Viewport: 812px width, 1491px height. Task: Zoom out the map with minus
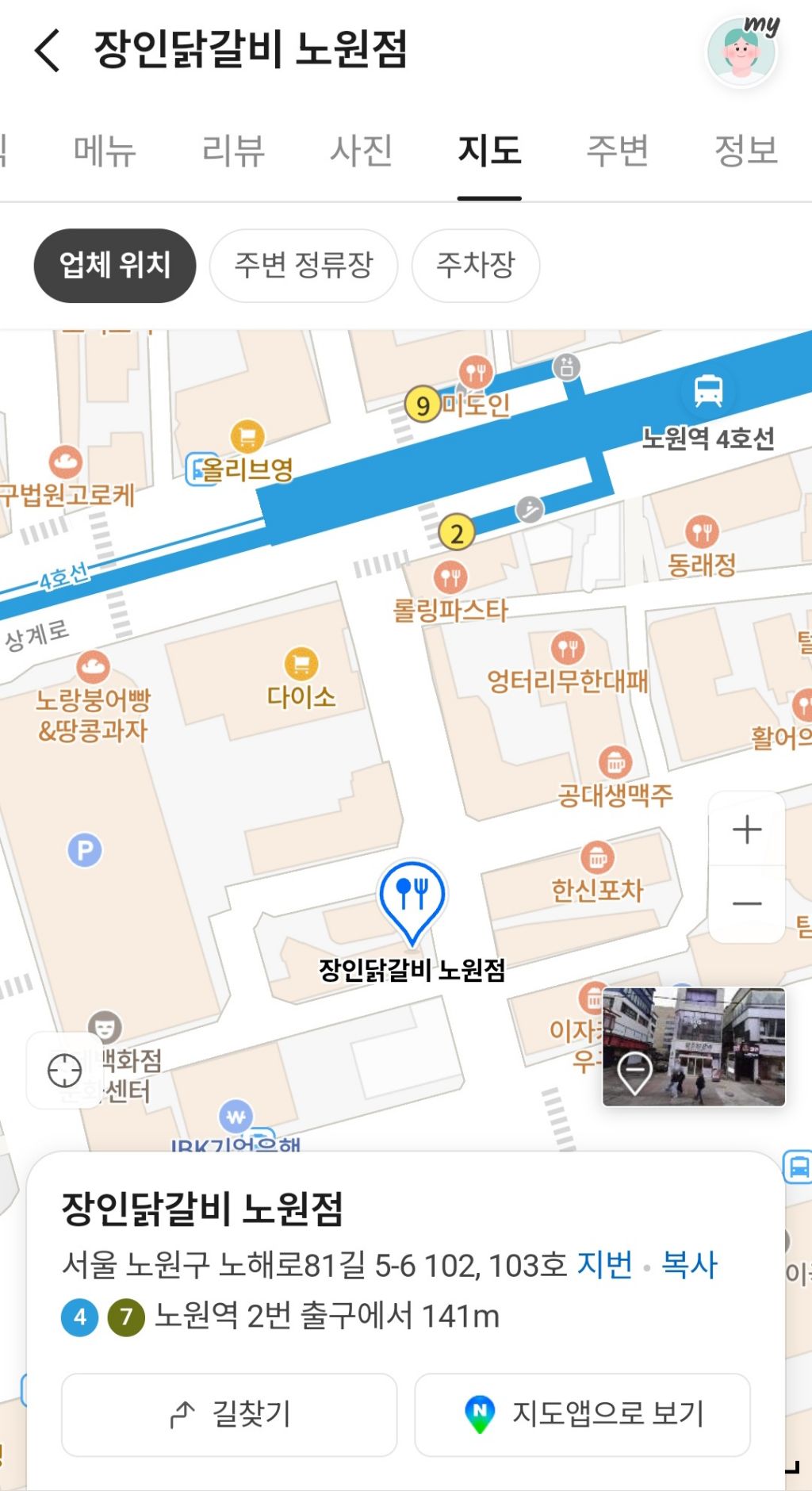coord(747,903)
